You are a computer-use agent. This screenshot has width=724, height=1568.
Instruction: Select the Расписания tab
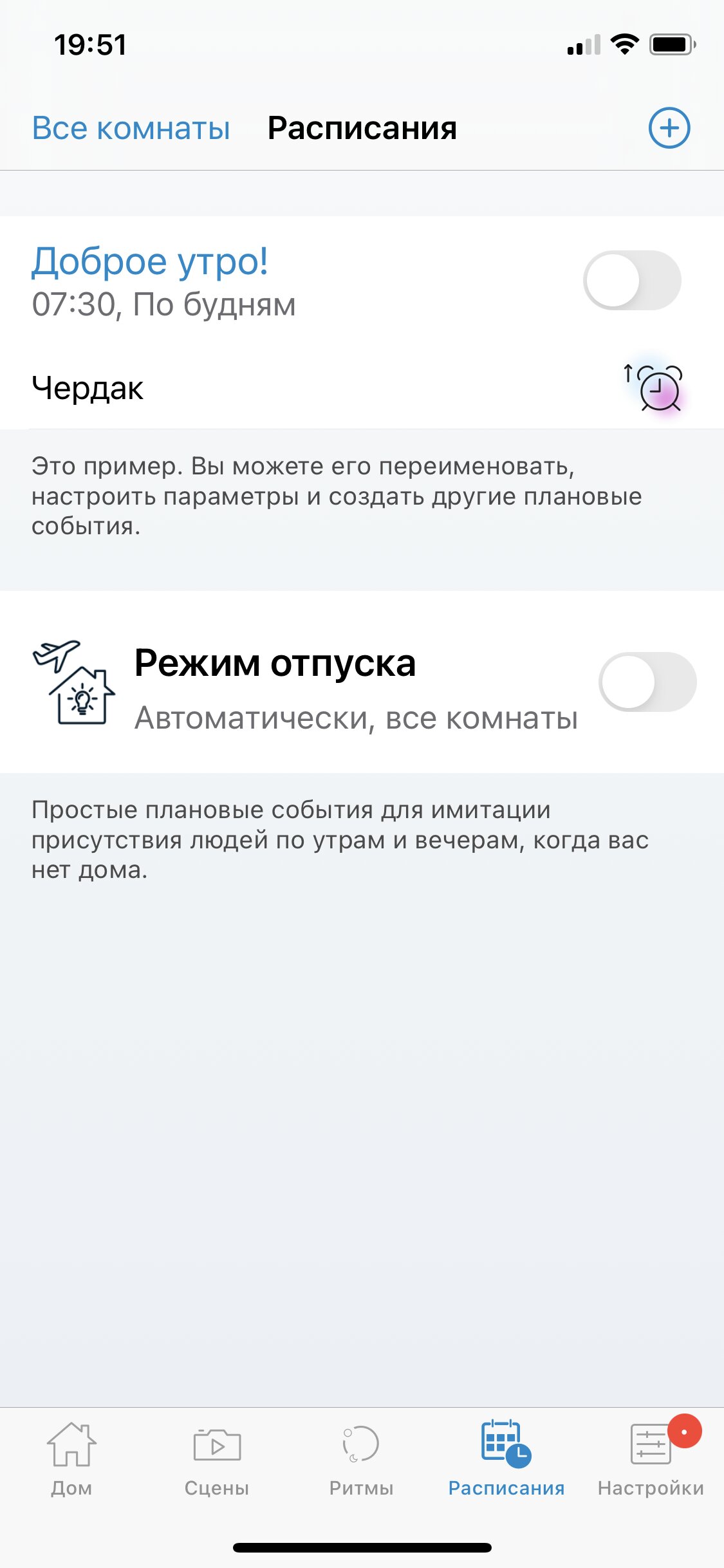[506, 1459]
